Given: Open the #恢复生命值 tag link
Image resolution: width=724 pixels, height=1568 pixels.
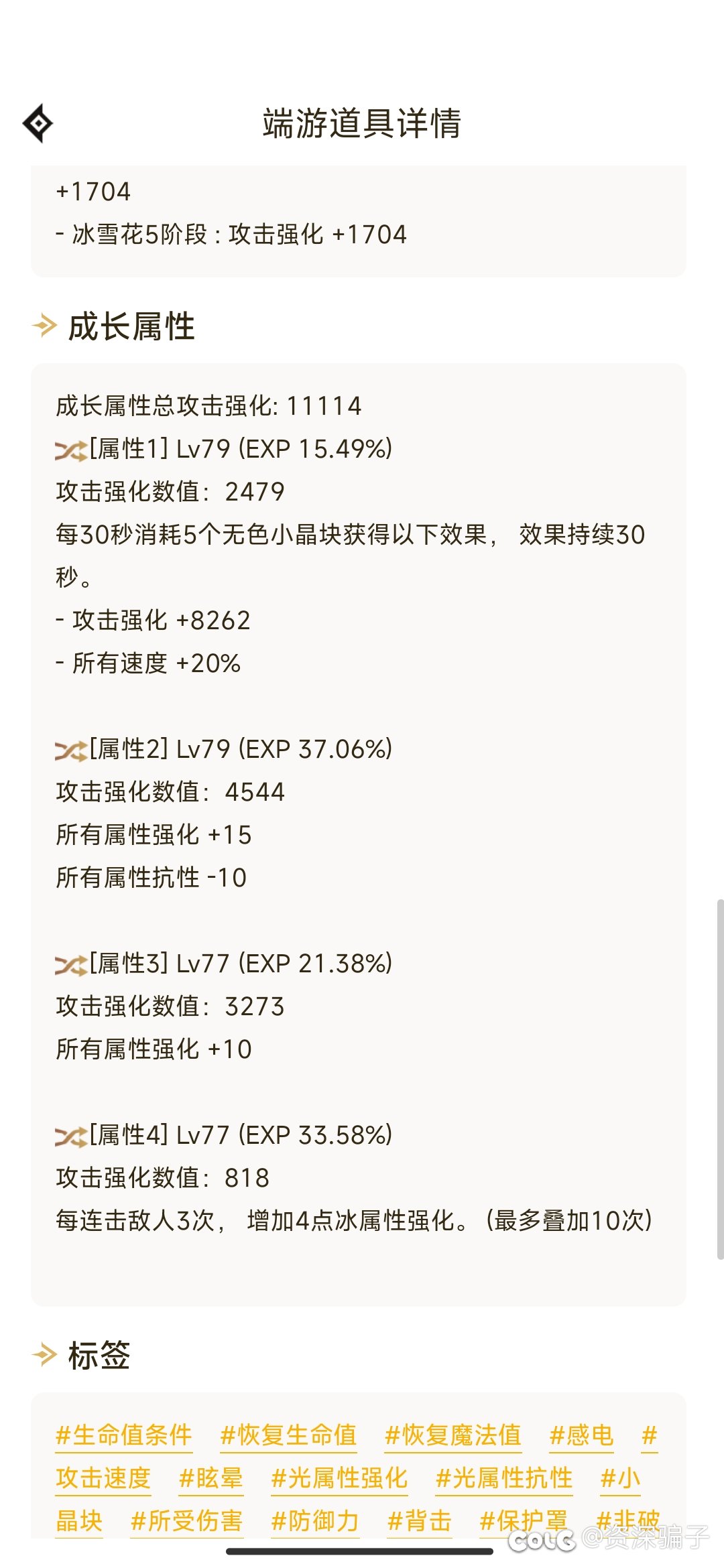Looking at the screenshot, I should [x=288, y=1435].
